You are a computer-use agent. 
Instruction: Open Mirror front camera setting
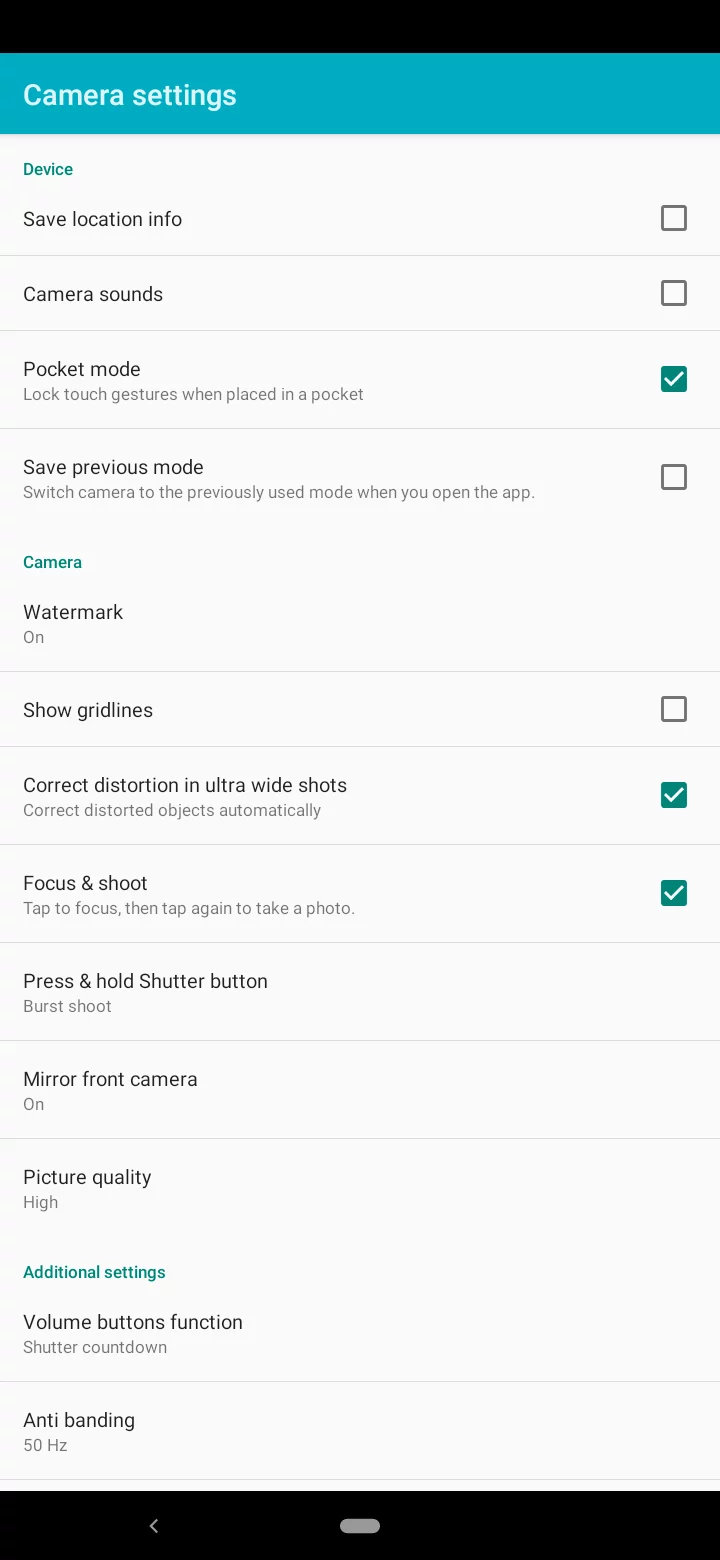(x=360, y=1090)
